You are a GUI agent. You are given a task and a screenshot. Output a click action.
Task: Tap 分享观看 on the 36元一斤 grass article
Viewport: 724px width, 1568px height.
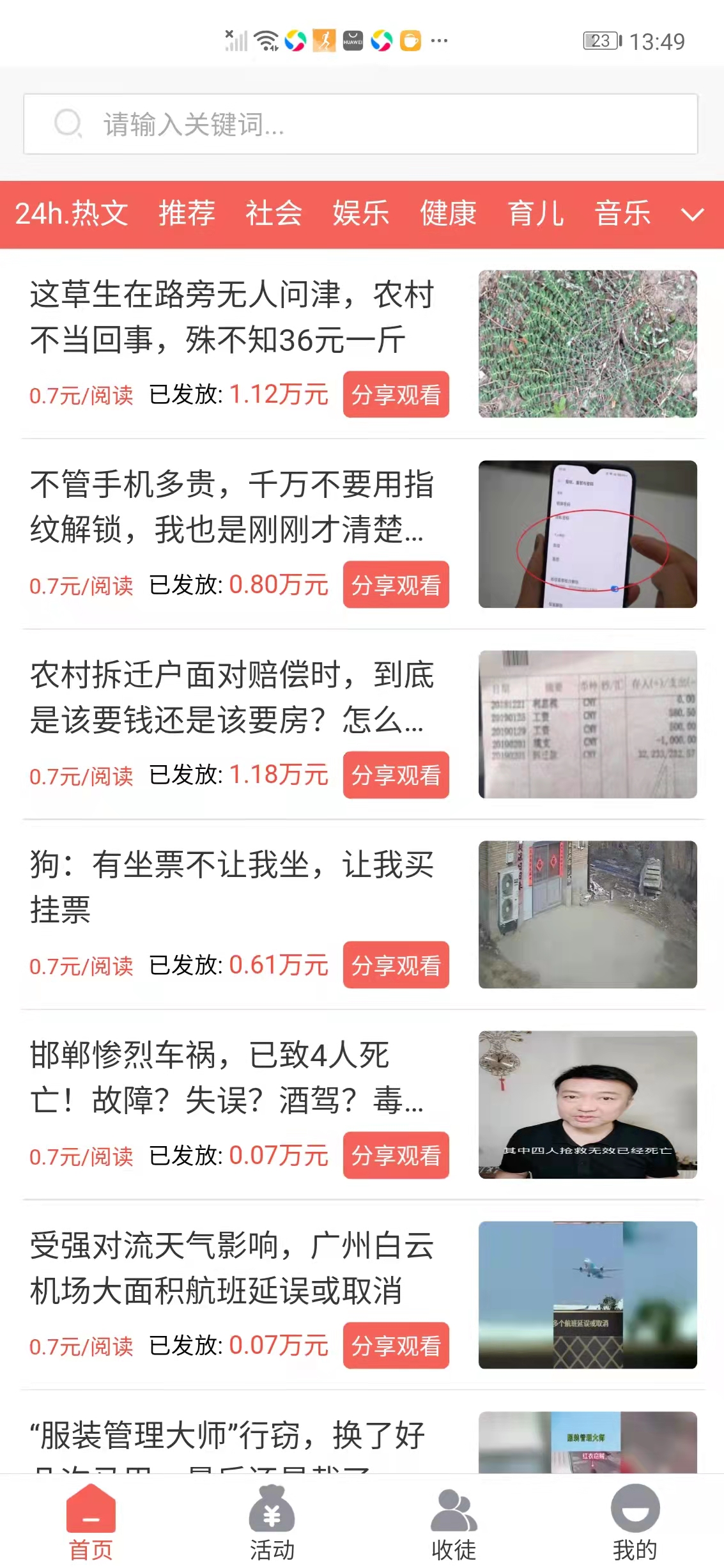[x=396, y=394]
